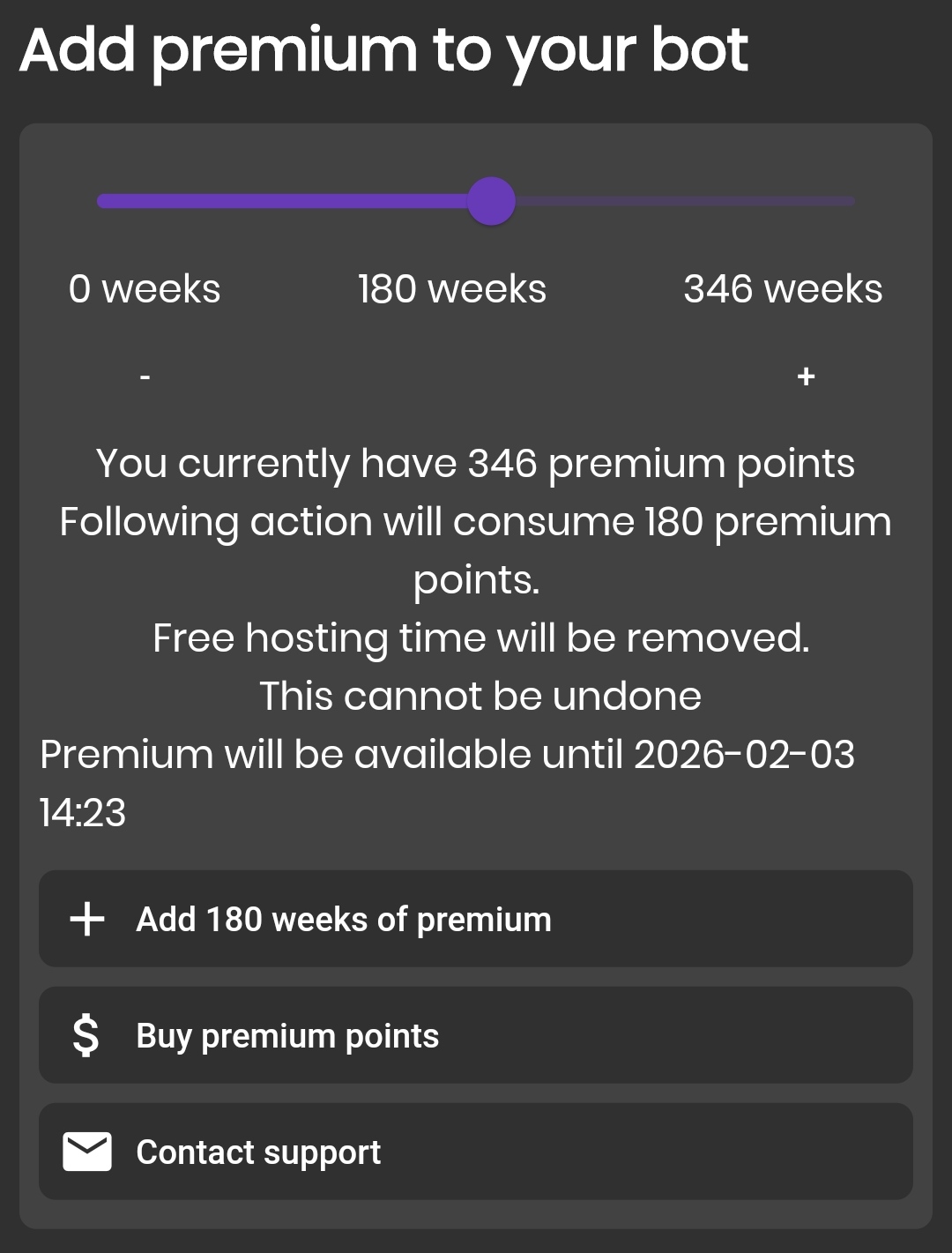The height and width of the screenshot is (1253, 952).
Task: Click the Buy premium points button
Action: (476, 1036)
